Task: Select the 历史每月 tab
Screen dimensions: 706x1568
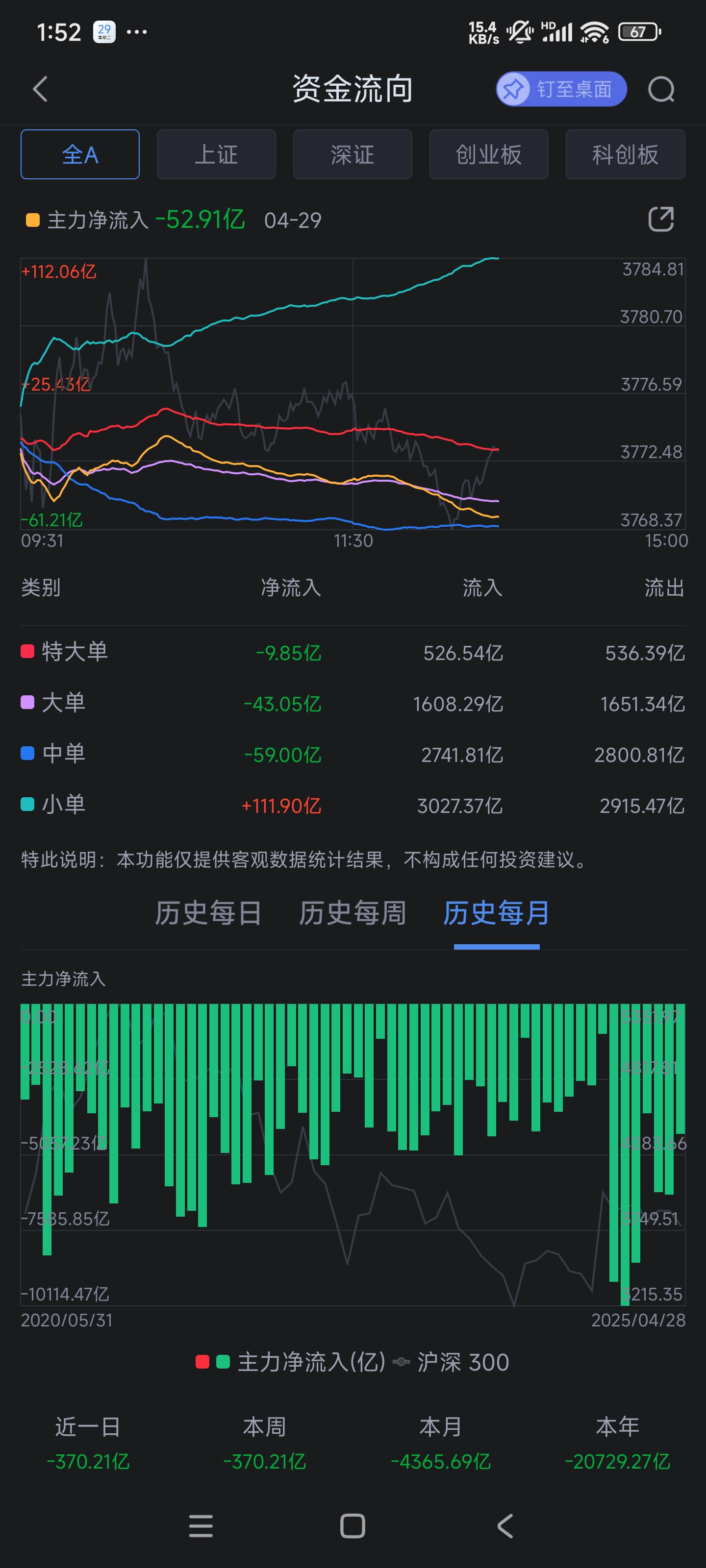Action: click(x=496, y=913)
